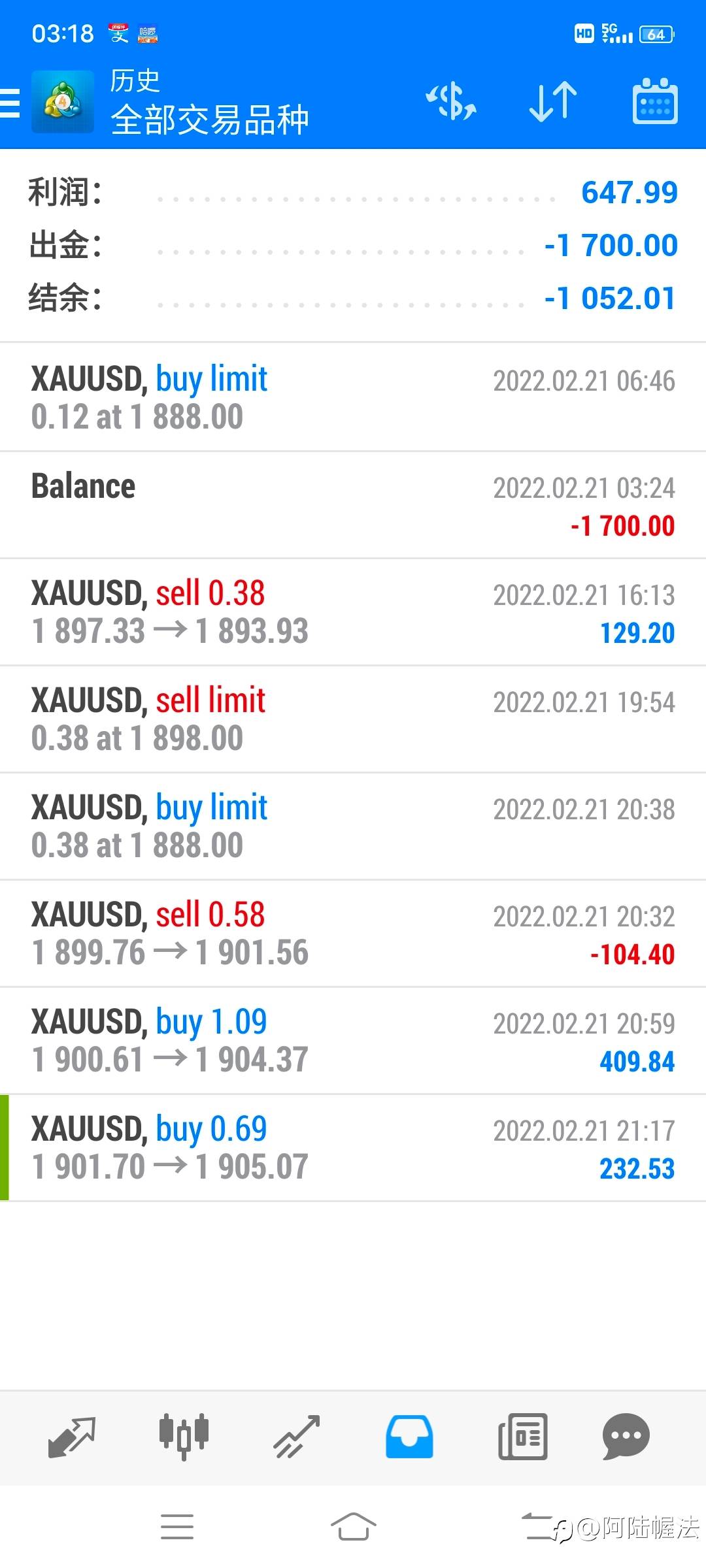Open the XAUUSD sell limit 0.38 order

tap(353, 719)
